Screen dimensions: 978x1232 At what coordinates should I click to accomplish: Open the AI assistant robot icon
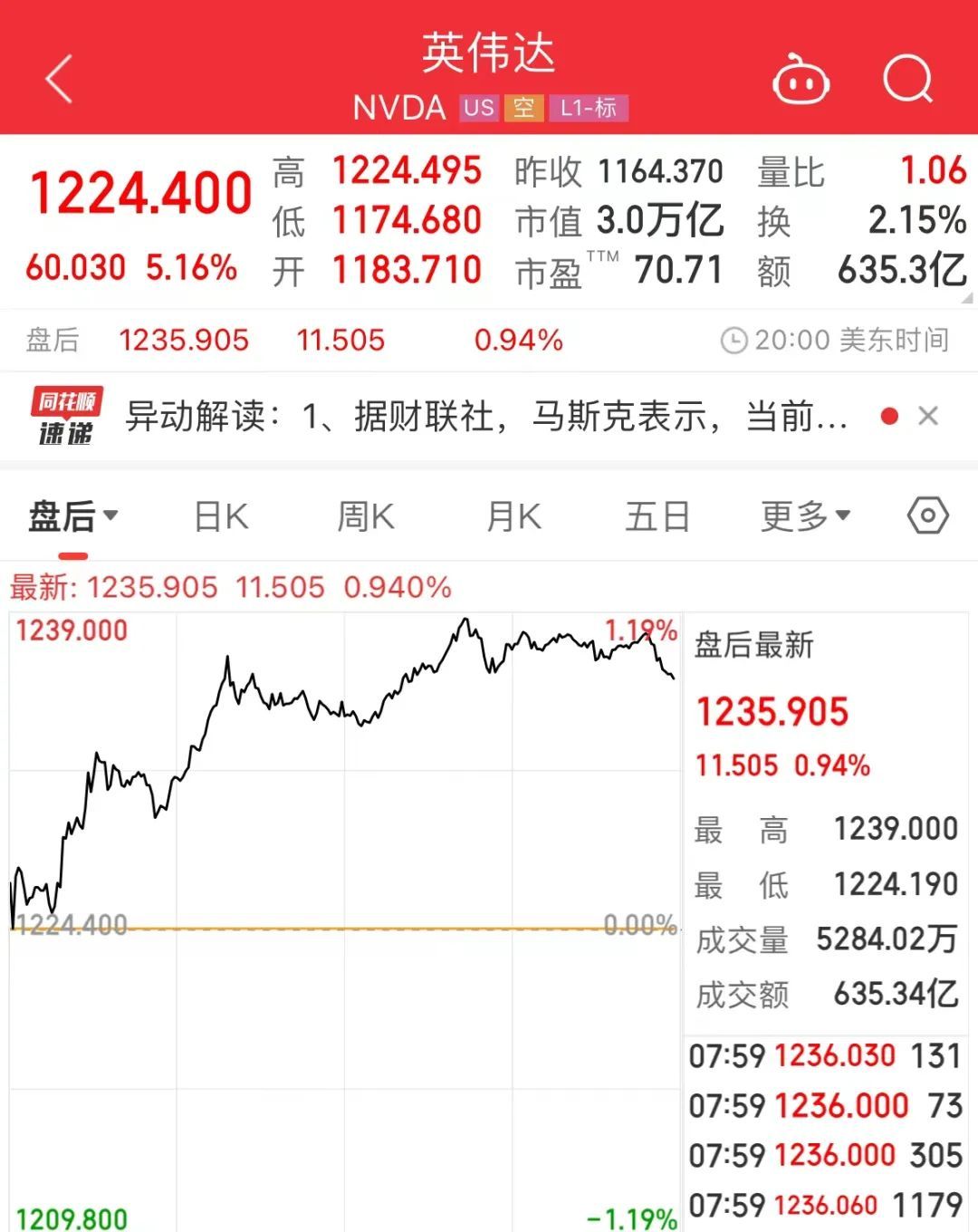[x=801, y=80]
